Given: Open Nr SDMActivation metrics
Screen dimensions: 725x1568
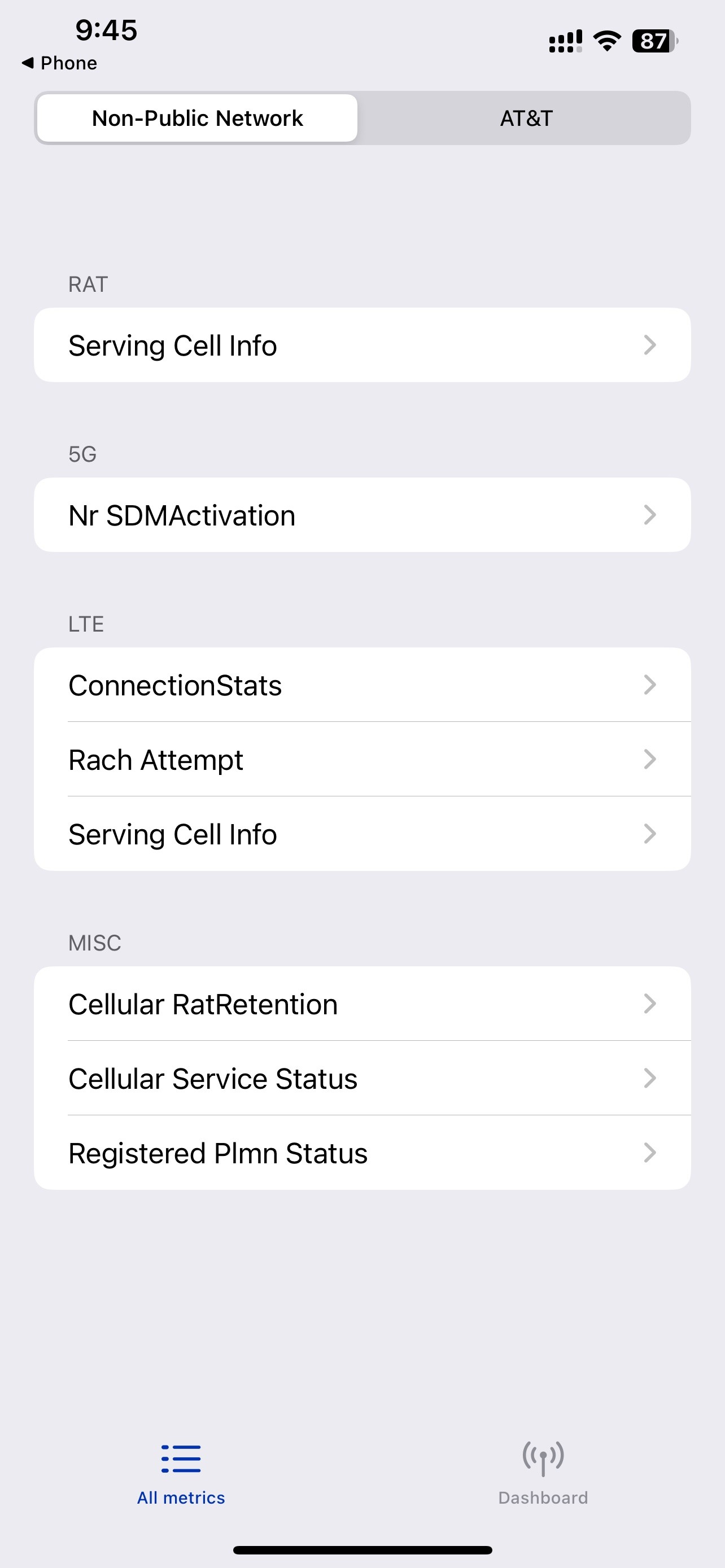Looking at the screenshot, I should (x=361, y=515).
